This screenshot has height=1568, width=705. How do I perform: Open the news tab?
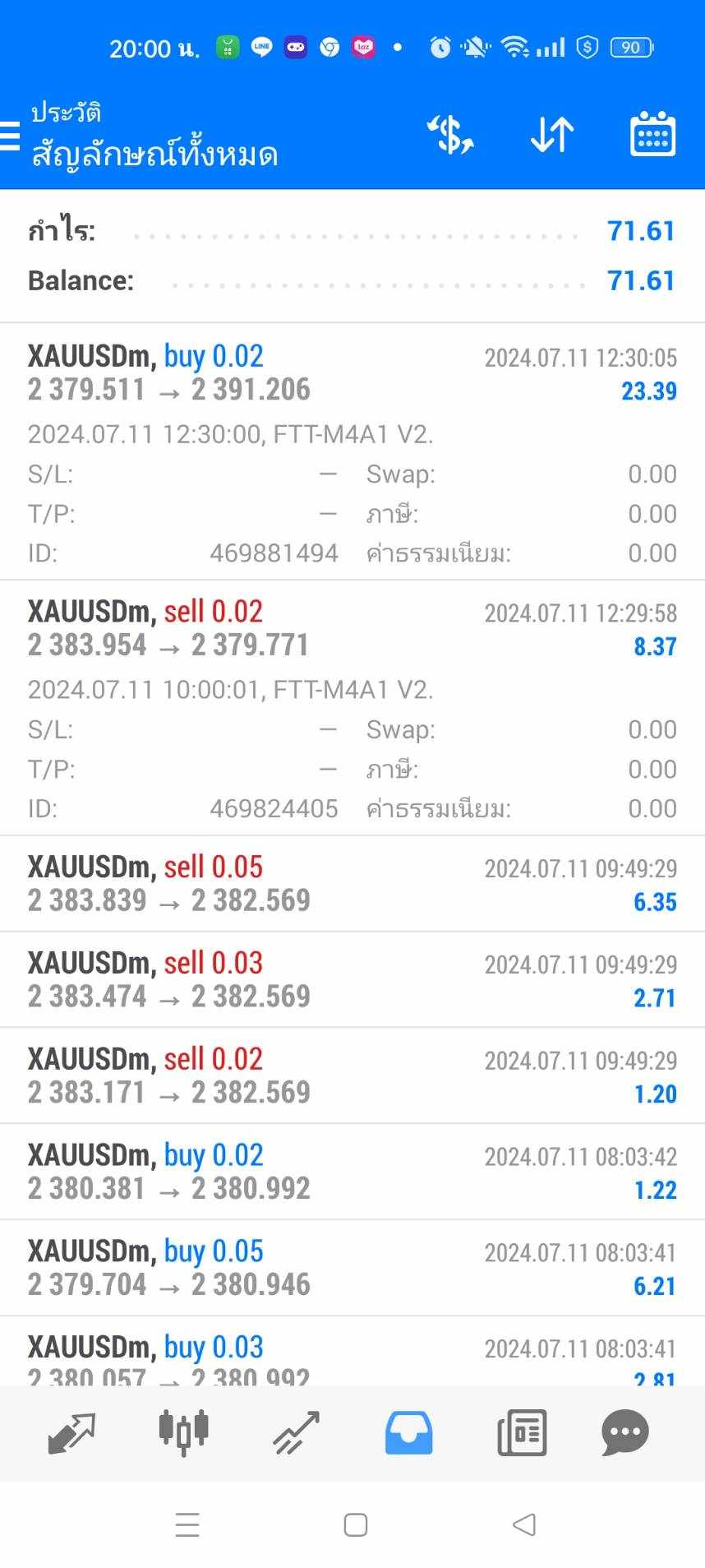522,1433
